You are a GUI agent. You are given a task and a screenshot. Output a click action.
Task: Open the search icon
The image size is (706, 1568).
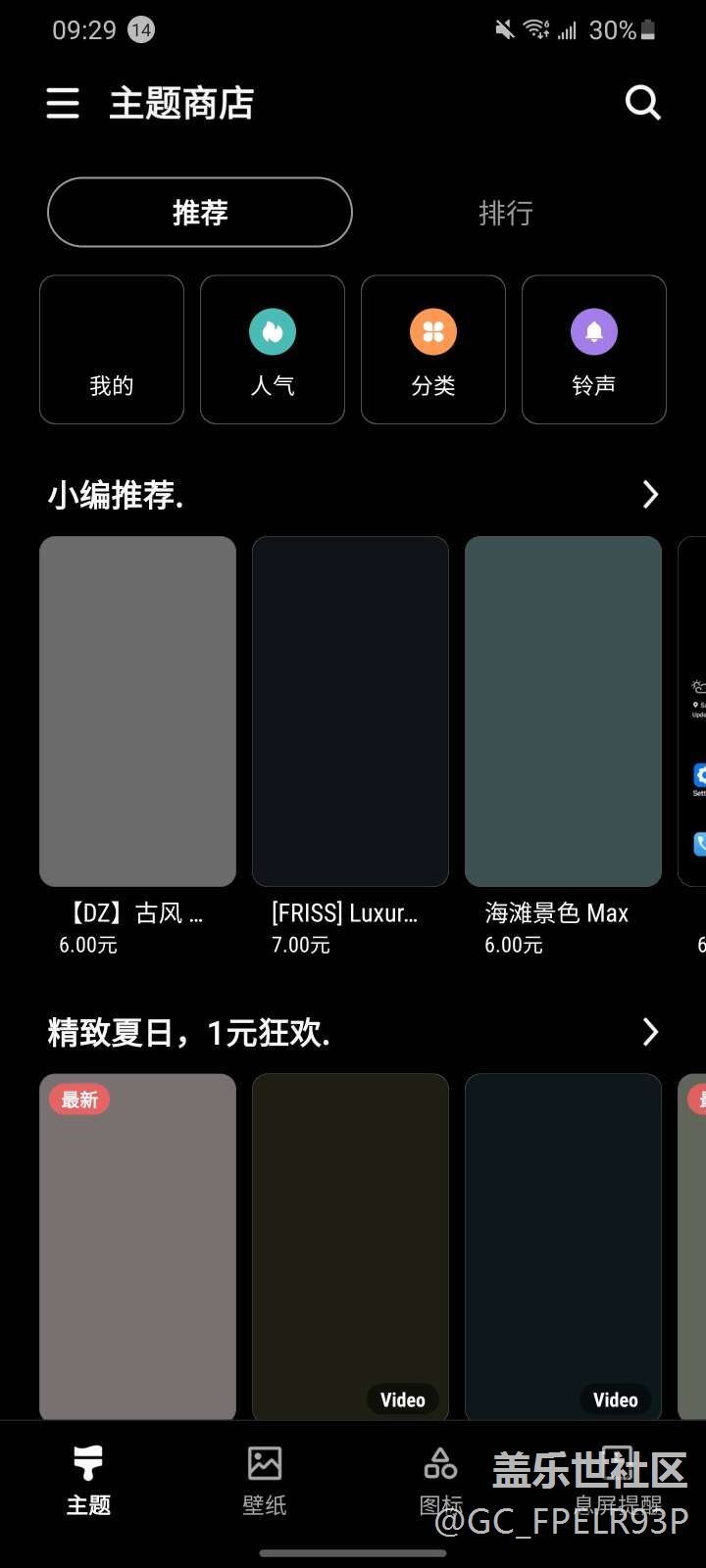click(x=642, y=102)
